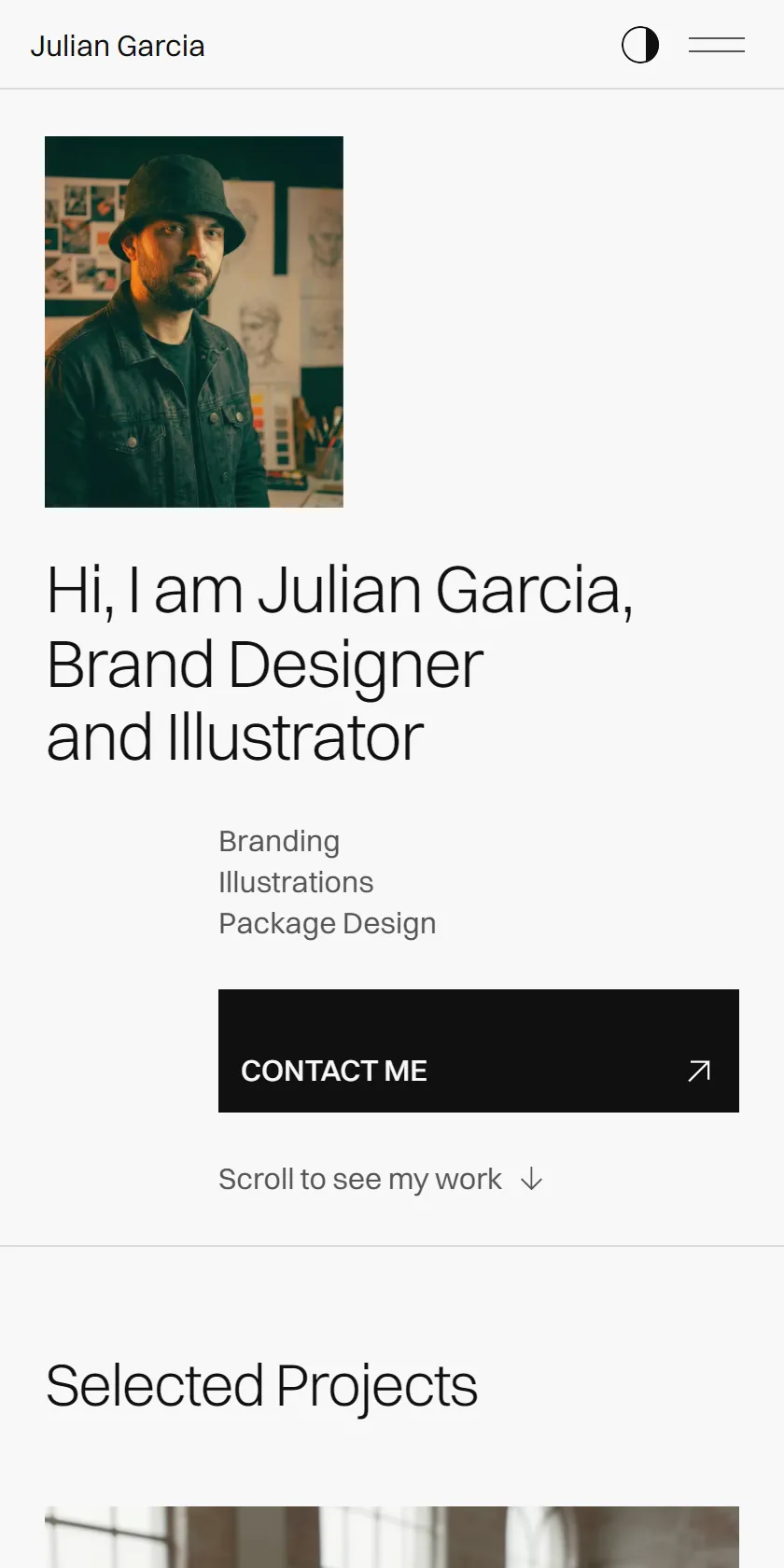Screen dimensions: 784x1568
Task: Tap Scroll to see my work
Action: point(381,1180)
